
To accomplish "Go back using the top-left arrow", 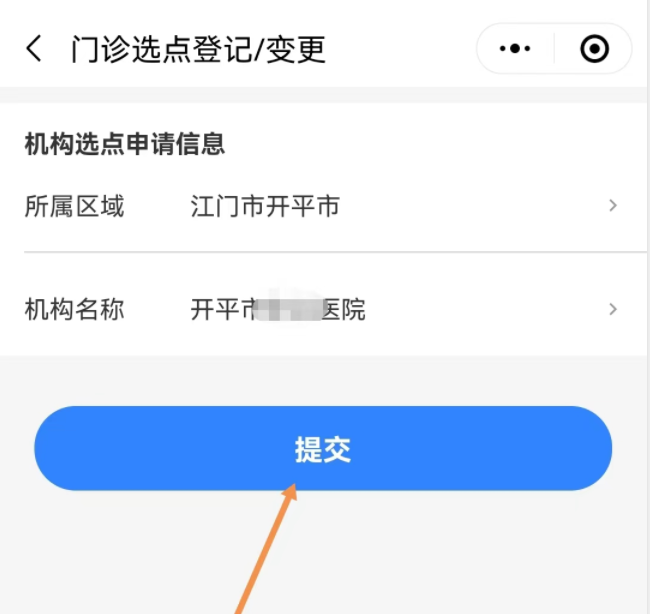I will [34, 49].
